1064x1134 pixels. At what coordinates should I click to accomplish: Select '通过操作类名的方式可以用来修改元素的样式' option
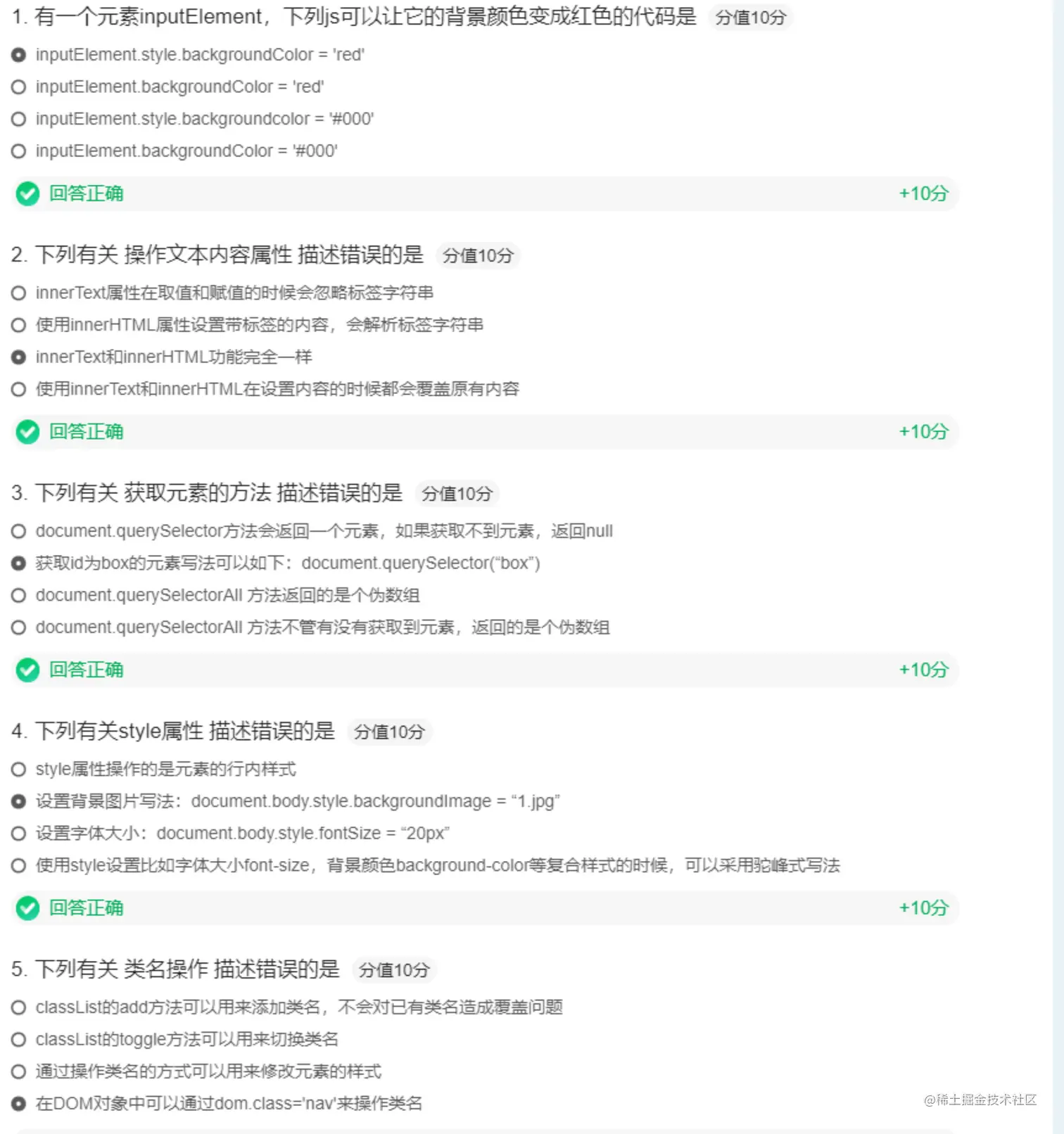coord(19,1072)
